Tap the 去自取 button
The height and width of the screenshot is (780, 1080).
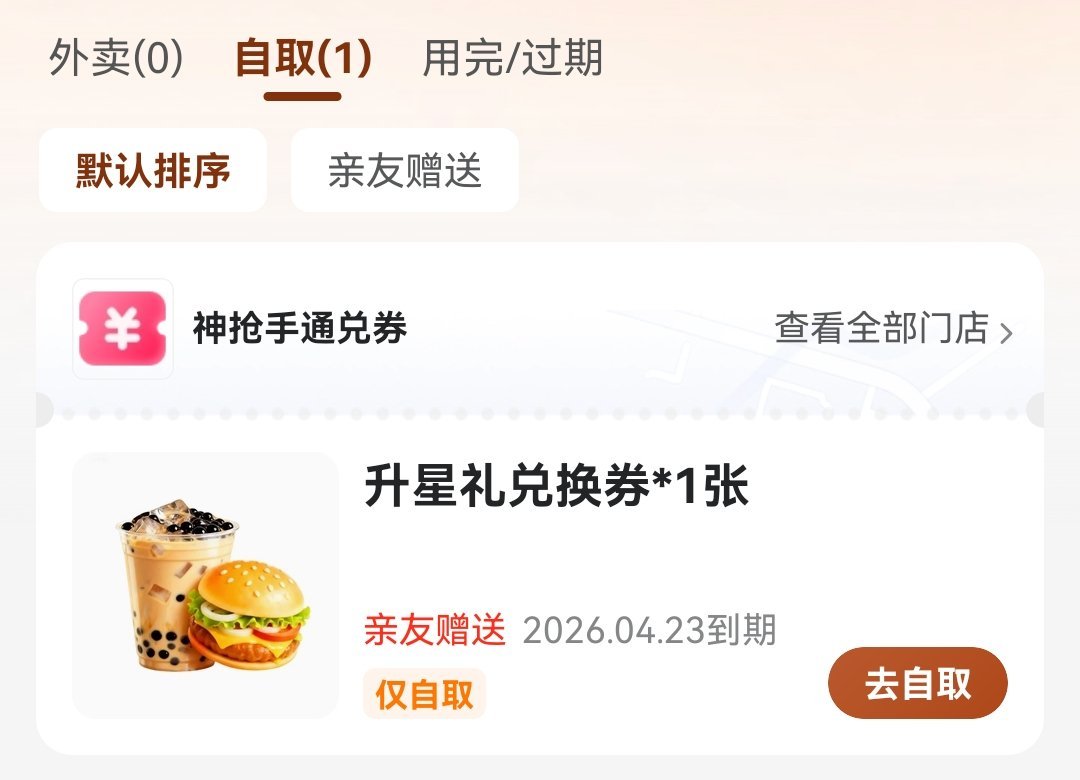coord(917,684)
